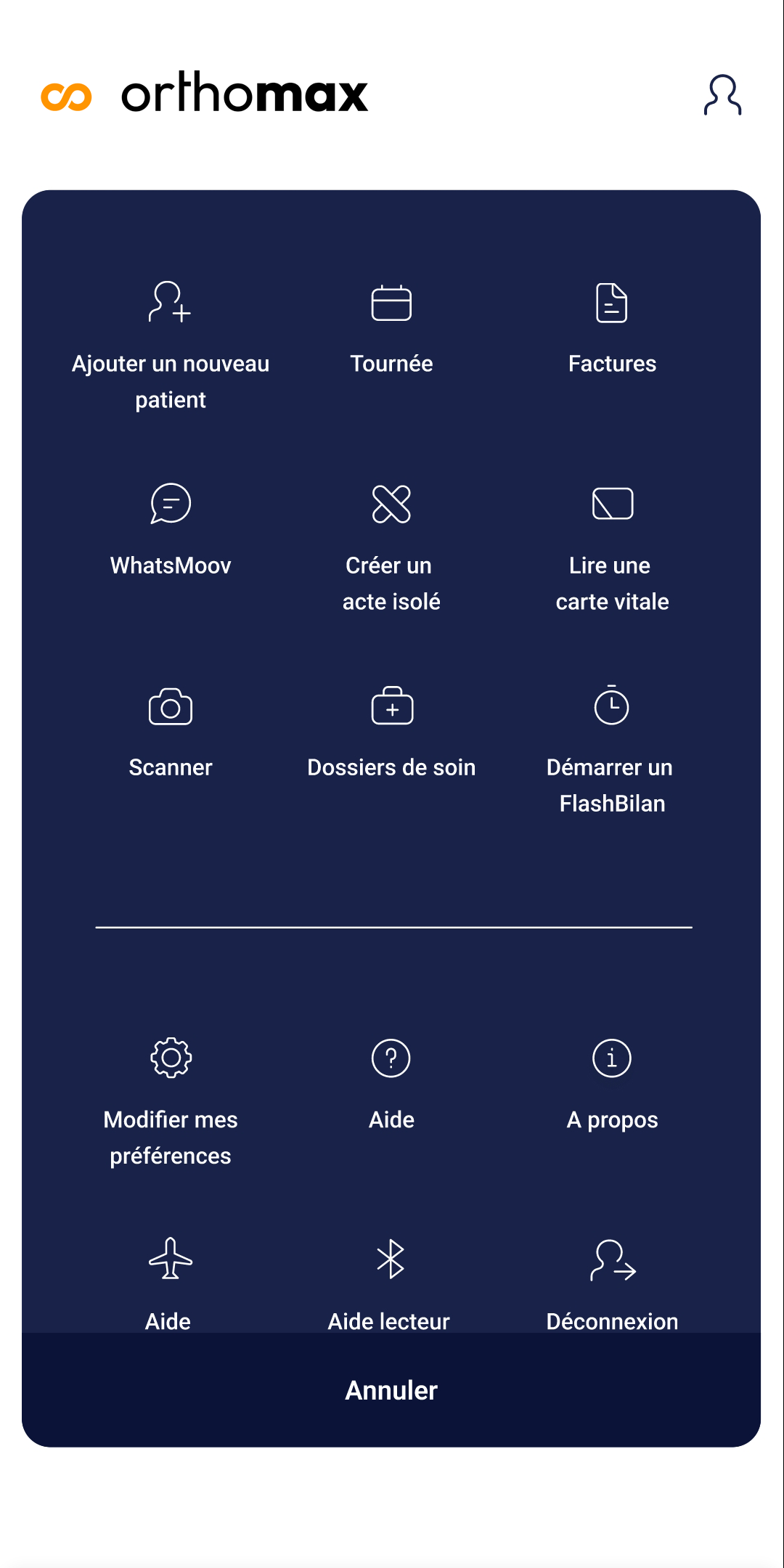The width and height of the screenshot is (784, 1568).
Task: Open the user profile icon
Action: [722, 95]
